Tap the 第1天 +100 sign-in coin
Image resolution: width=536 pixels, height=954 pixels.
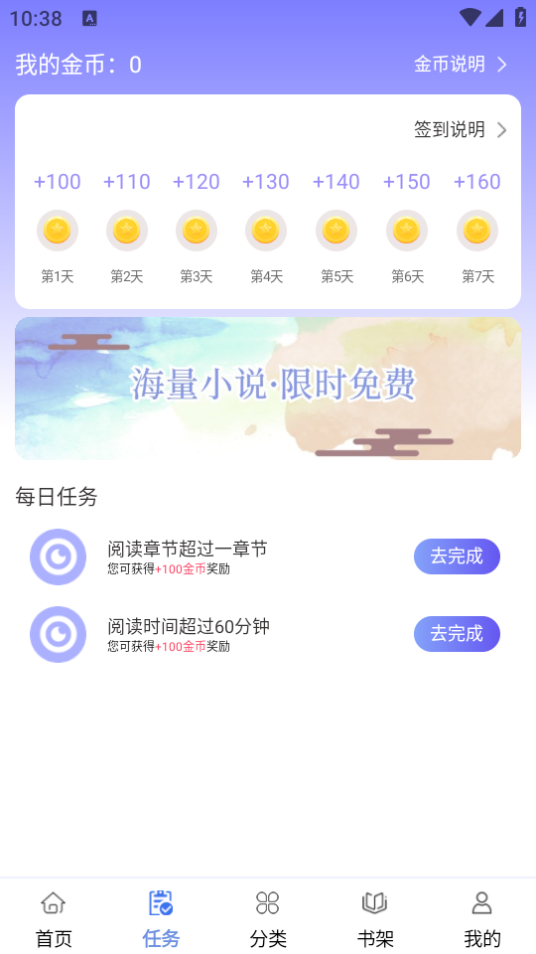(57, 231)
